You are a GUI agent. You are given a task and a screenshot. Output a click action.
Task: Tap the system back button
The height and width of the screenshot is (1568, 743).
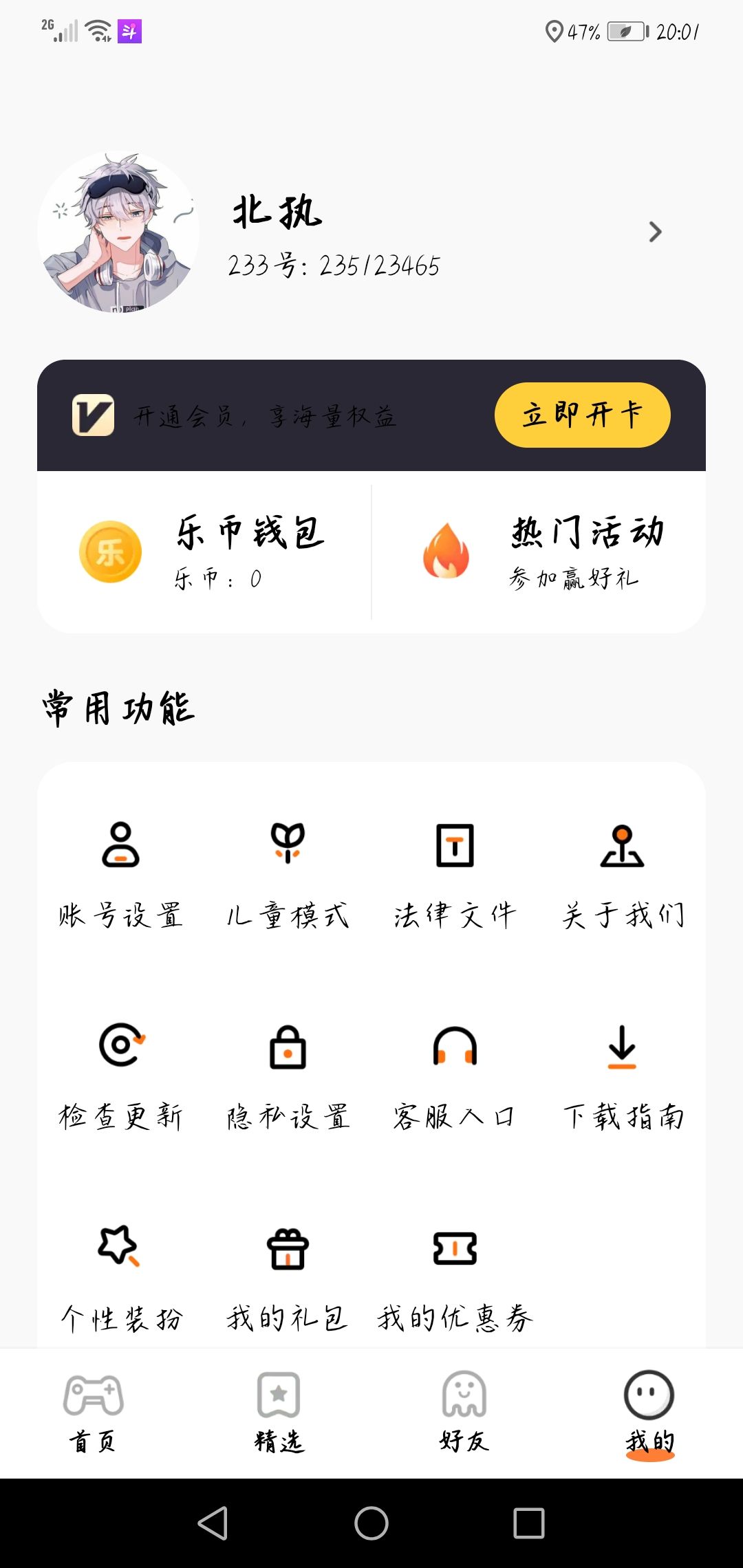coord(213,1523)
